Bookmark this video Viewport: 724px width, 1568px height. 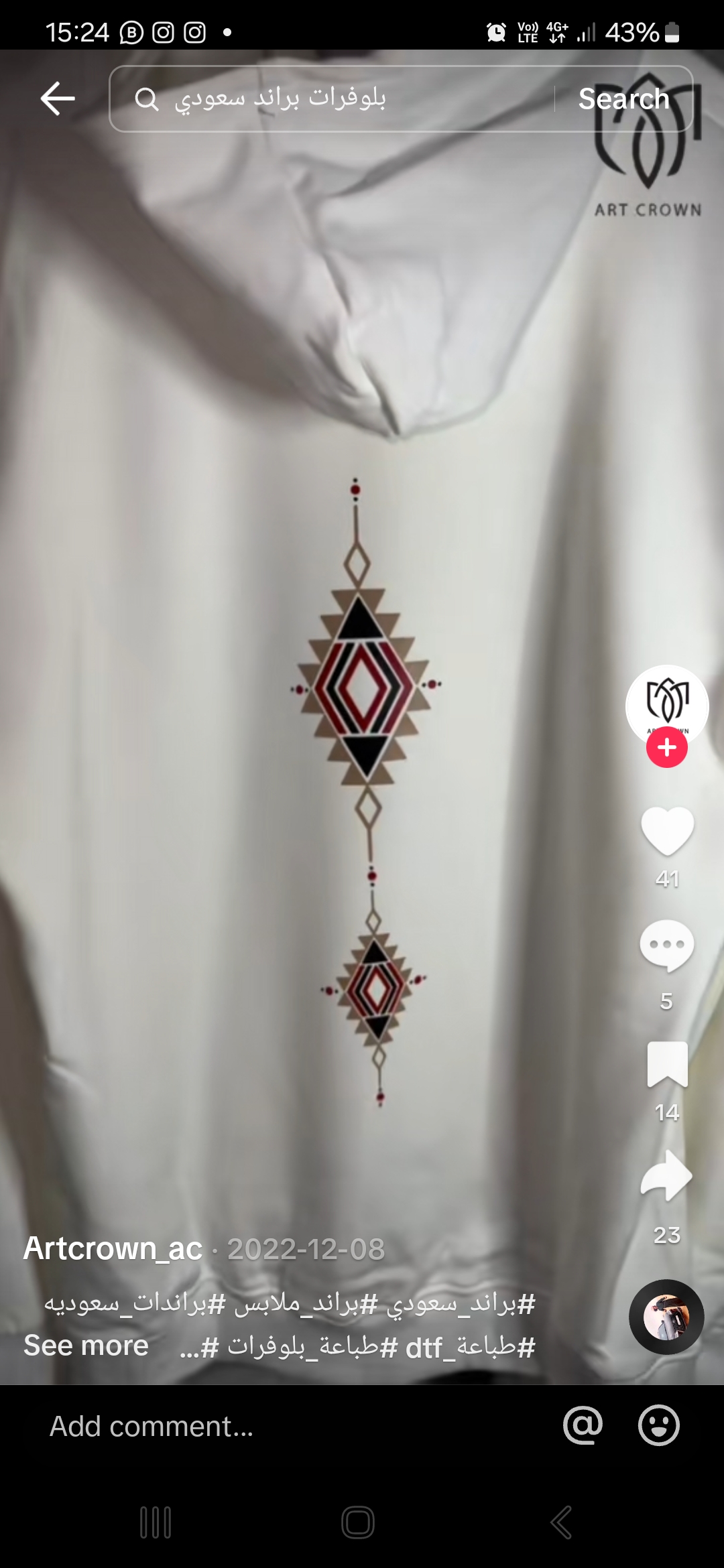tap(667, 1065)
